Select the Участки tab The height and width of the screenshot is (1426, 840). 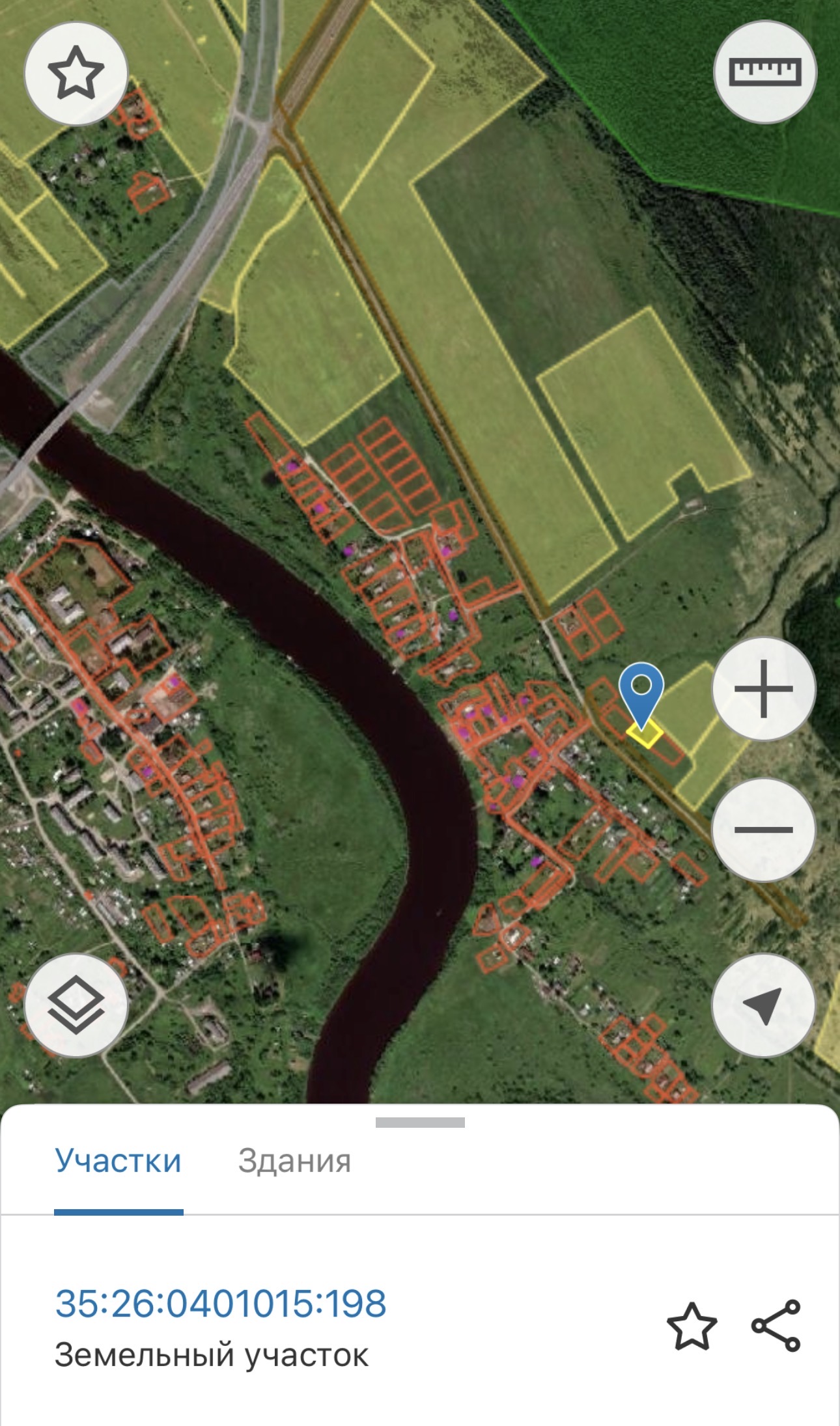pyautogui.click(x=118, y=1161)
